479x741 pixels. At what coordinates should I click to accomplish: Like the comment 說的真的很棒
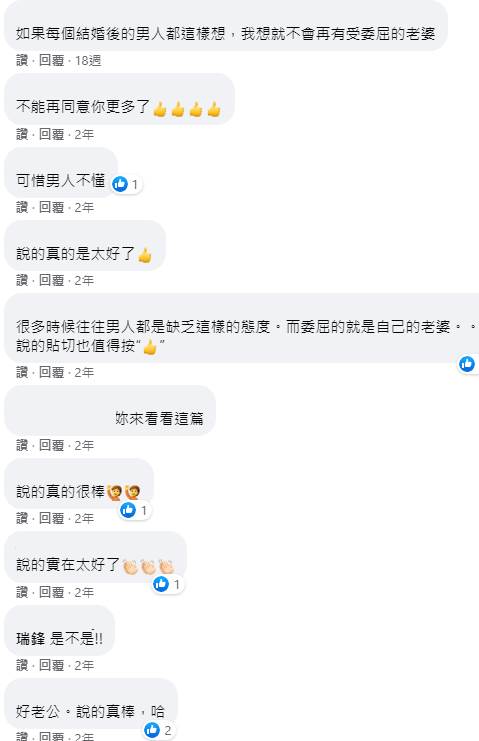22,518
